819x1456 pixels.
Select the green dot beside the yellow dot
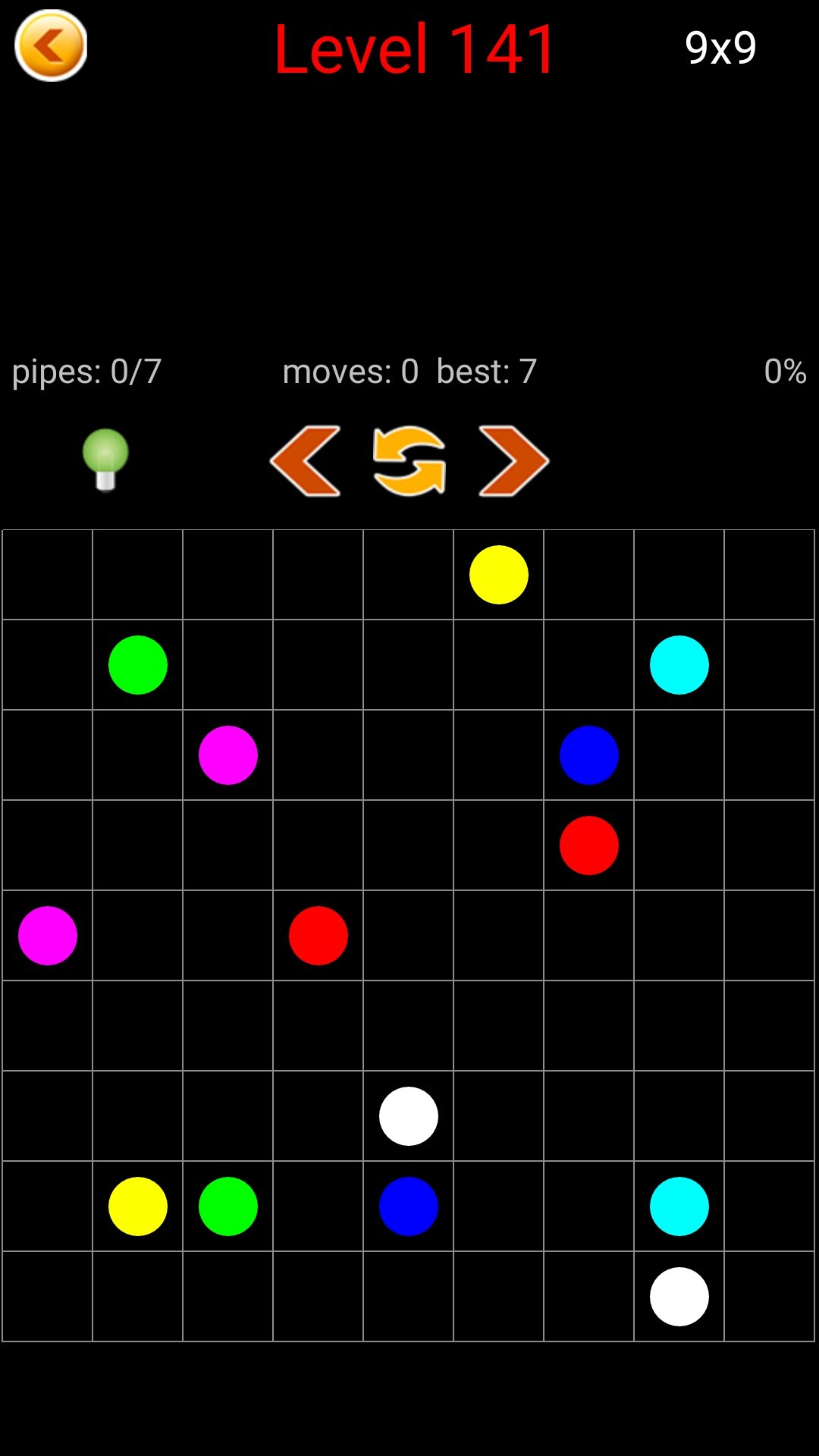click(228, 1207)
